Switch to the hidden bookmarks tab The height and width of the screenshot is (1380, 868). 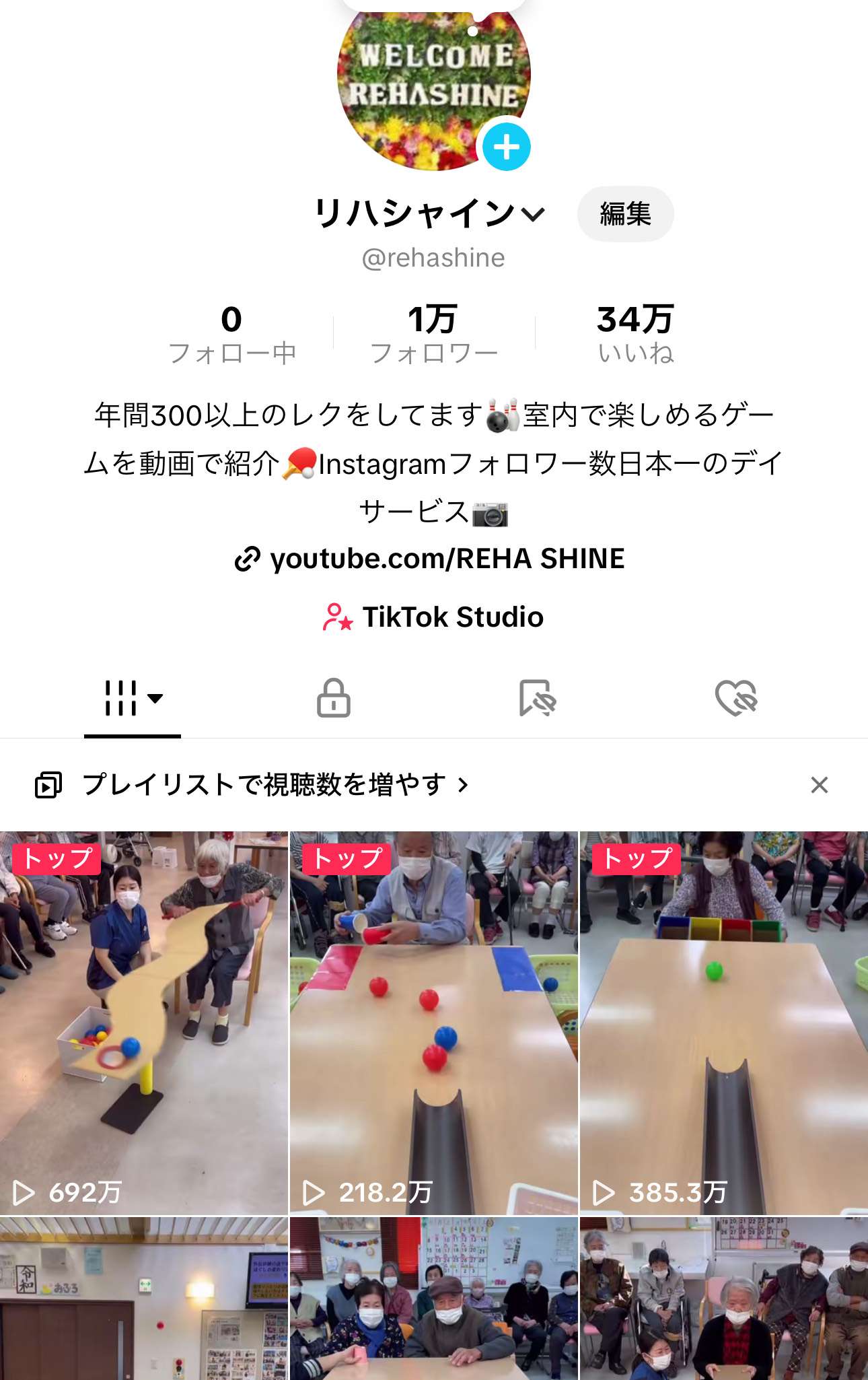coord(537,698)
